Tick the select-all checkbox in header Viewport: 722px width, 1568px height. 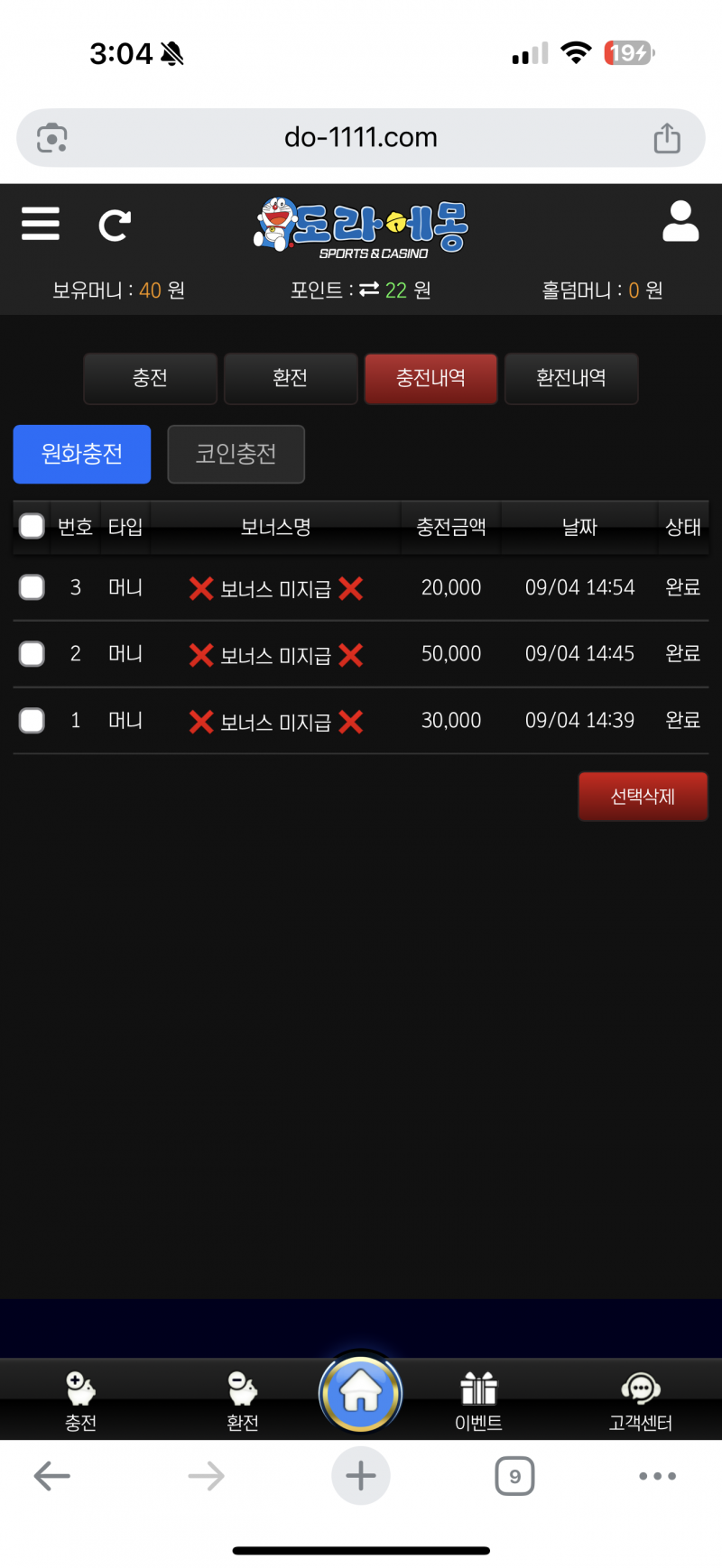click(32, 526)
